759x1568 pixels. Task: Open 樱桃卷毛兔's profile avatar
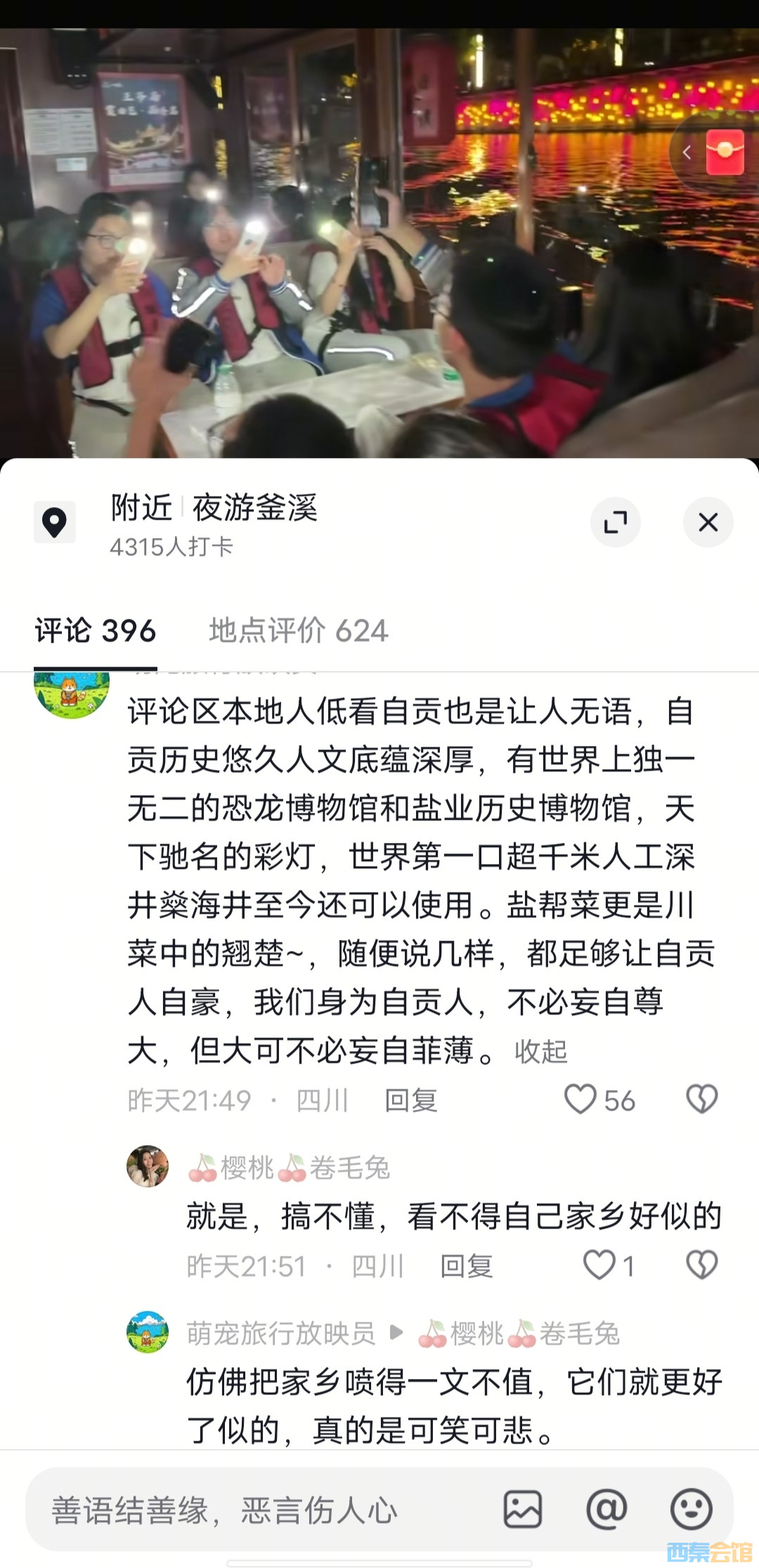tap(148, 1166)
